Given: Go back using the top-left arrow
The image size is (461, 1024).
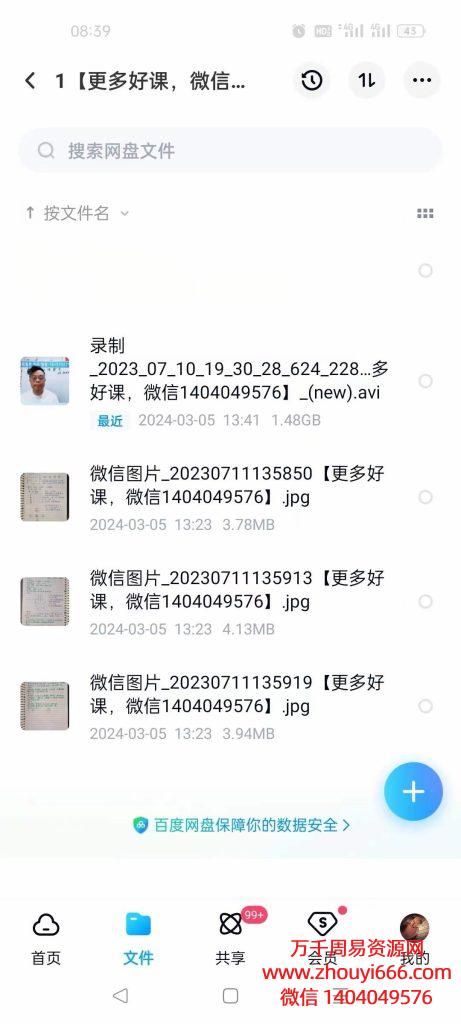Looking at the screenshot, I should pos(30,81).
